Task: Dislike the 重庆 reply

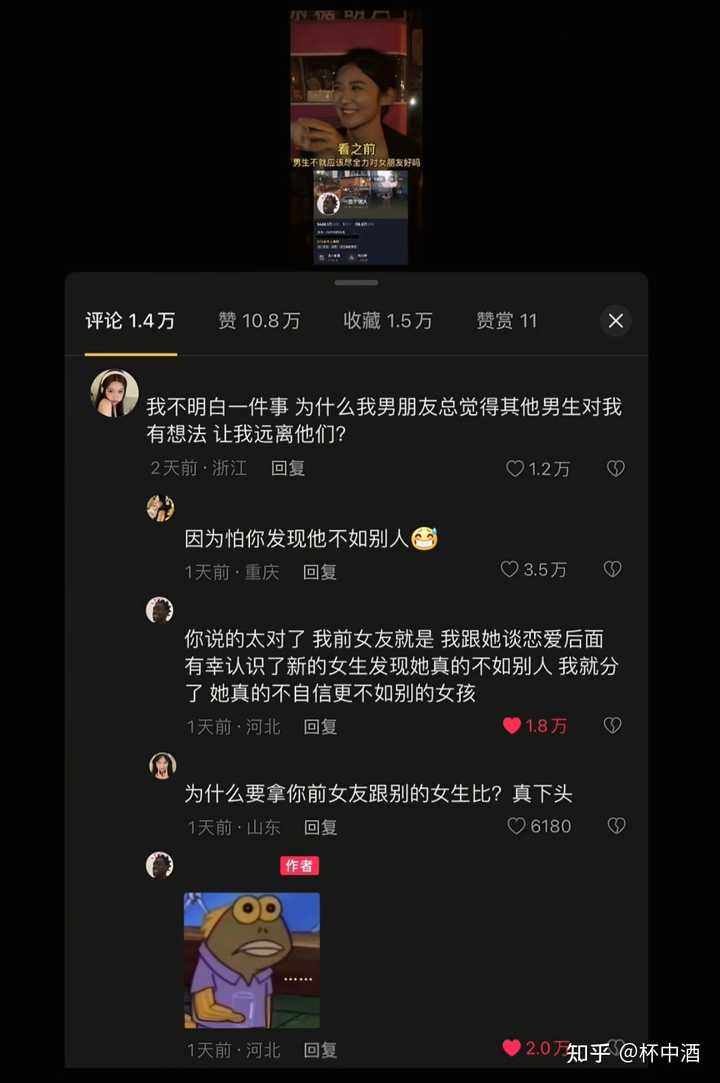Action: coord(612,569)
